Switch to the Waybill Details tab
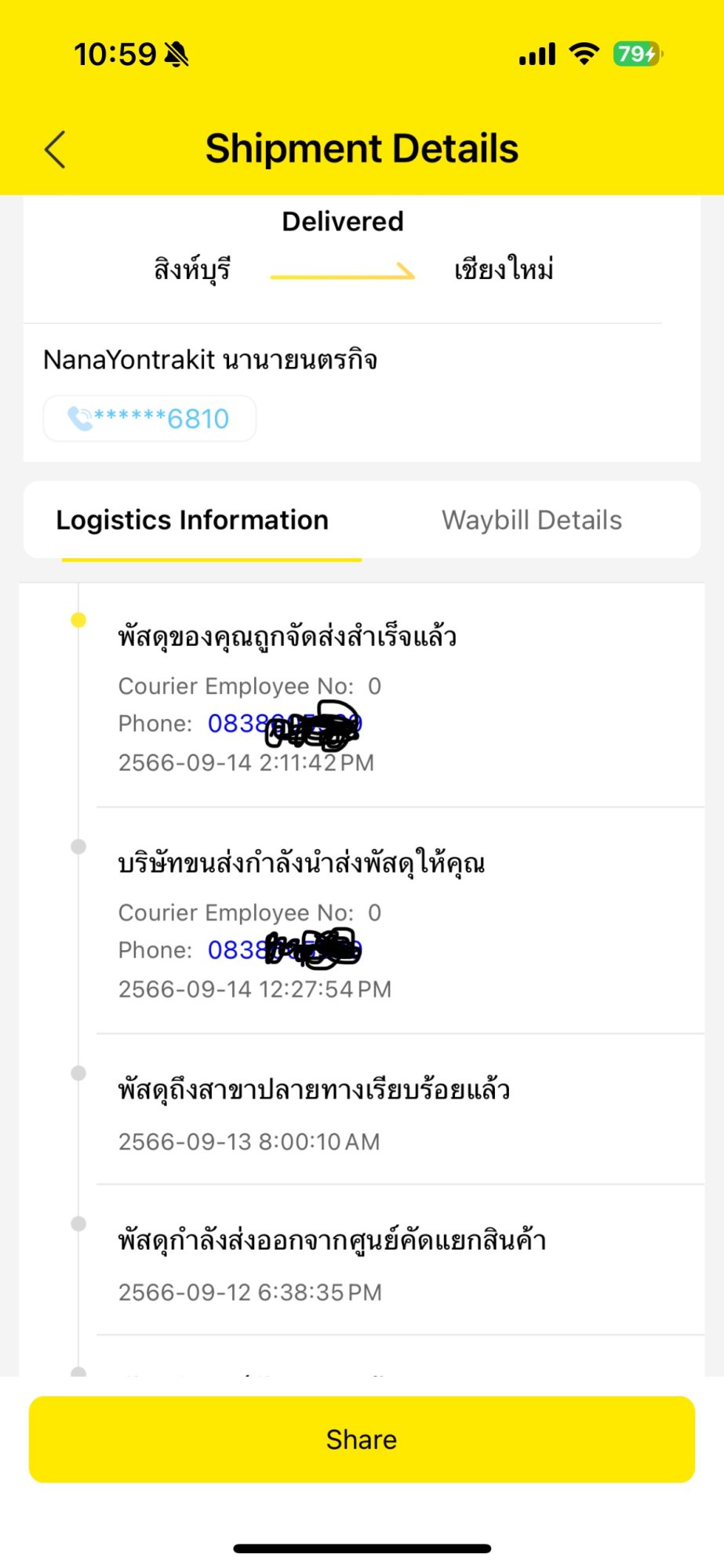 (531, 521)
